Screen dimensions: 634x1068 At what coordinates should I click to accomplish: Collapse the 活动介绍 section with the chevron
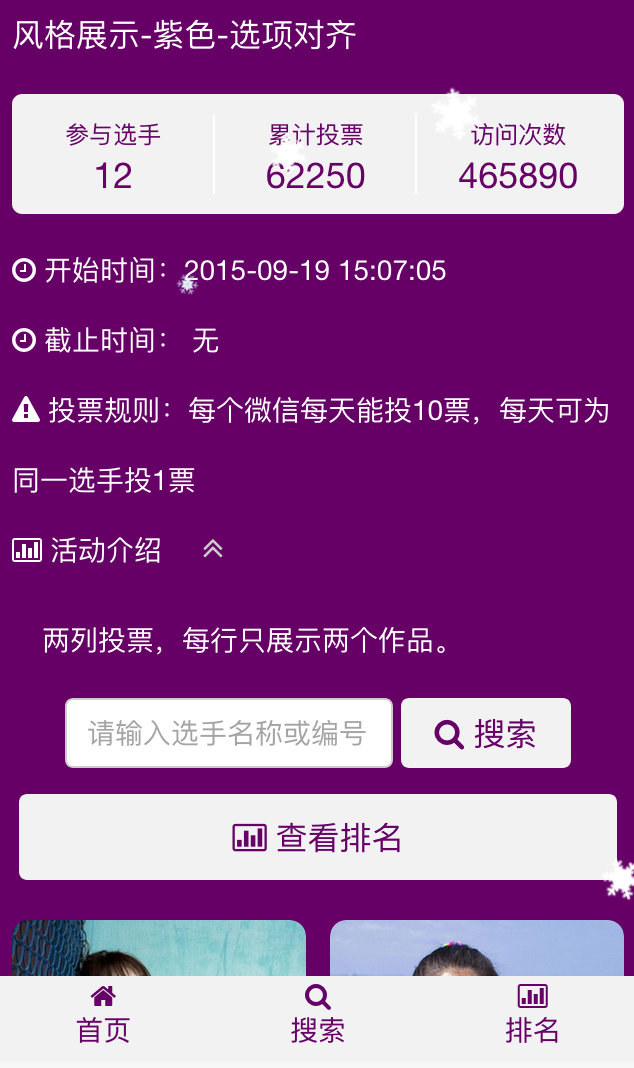coord(213,549)
